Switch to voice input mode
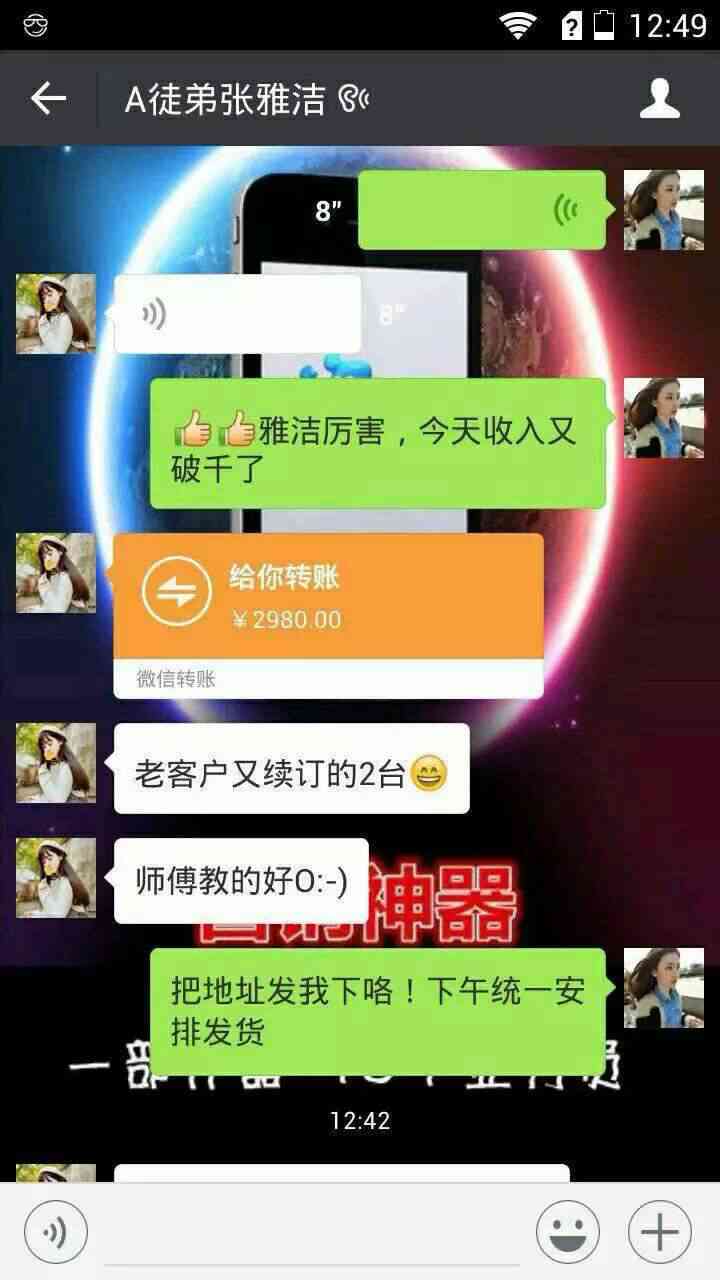 (56, 1232)
